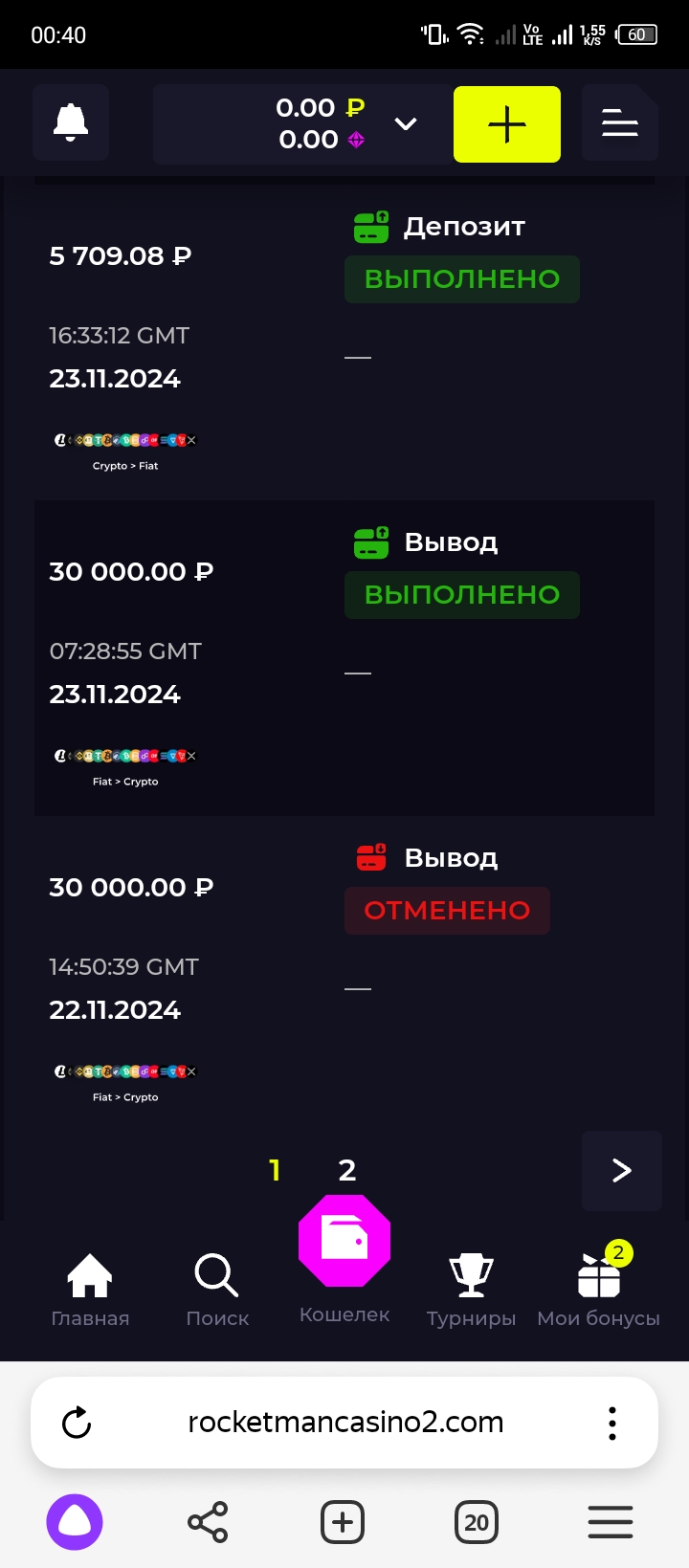The height and width of the screenshot is (1568, 689).
Task: Open the Поиск tab
Action: click(217, 1290)
